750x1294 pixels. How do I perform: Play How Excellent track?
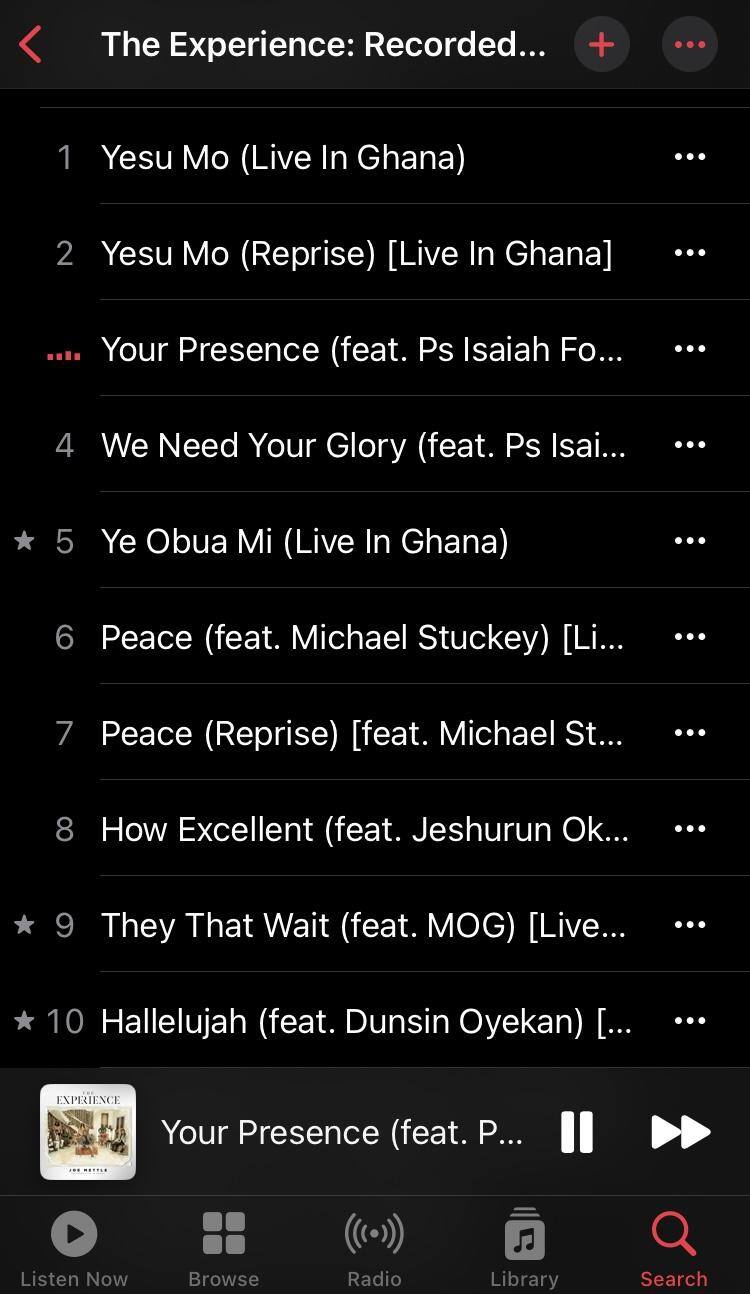click(364, 830)
